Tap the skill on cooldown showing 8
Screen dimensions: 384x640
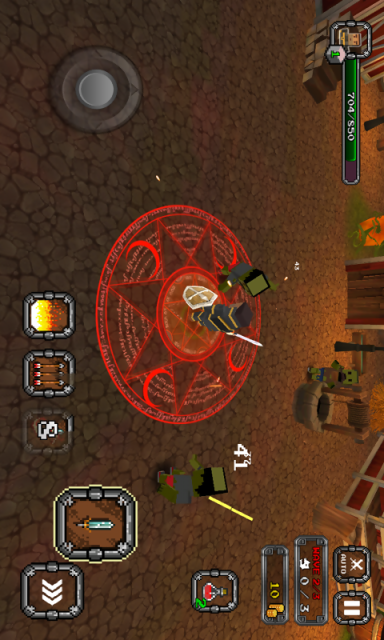[48, 431]
